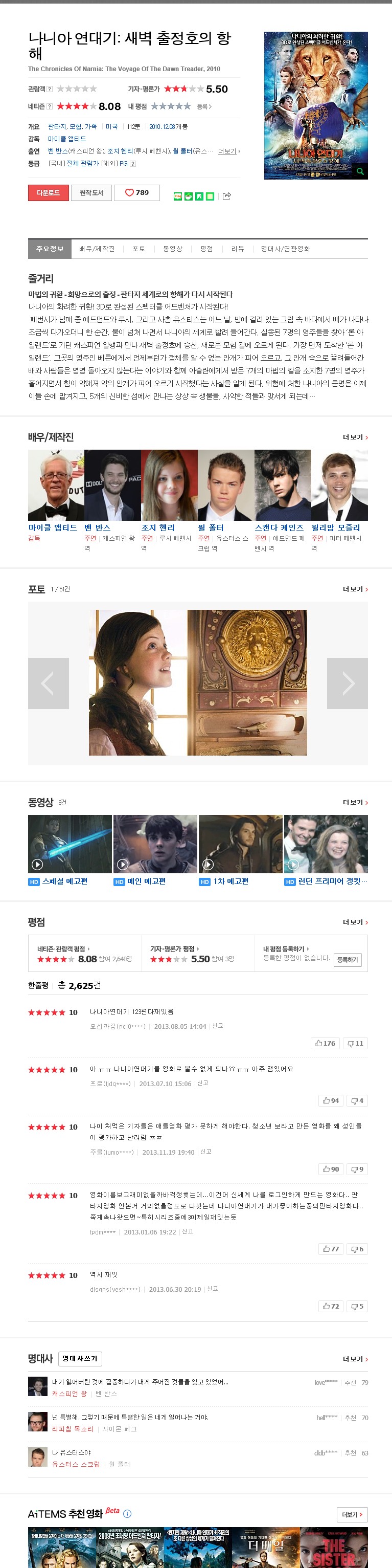Tap the red 다운로드 button
Viewport: 392px width, 1568px height.
[x=48, y=193]
